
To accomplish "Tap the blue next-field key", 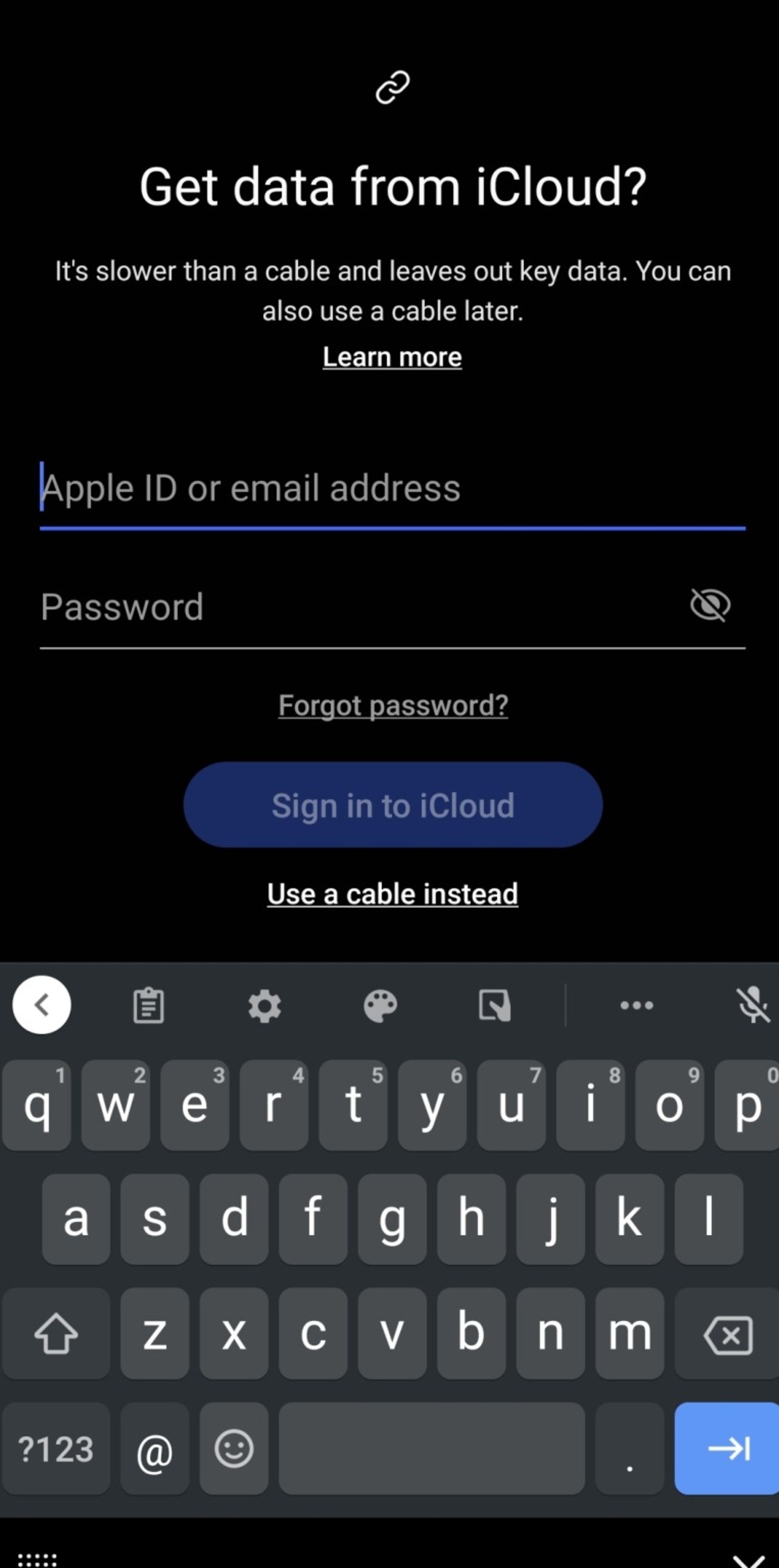I will (727, 1449).
